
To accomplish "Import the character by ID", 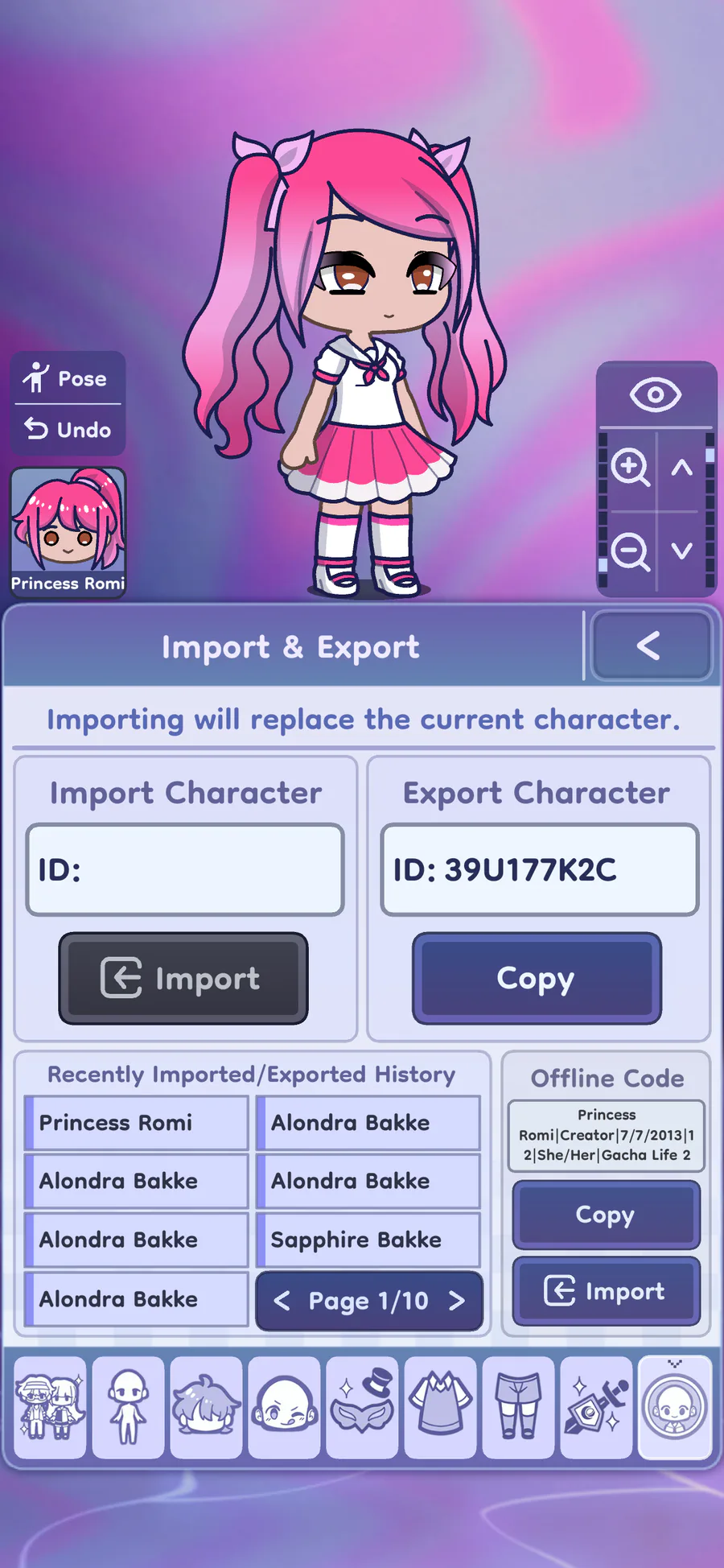I will pos(183,978).
